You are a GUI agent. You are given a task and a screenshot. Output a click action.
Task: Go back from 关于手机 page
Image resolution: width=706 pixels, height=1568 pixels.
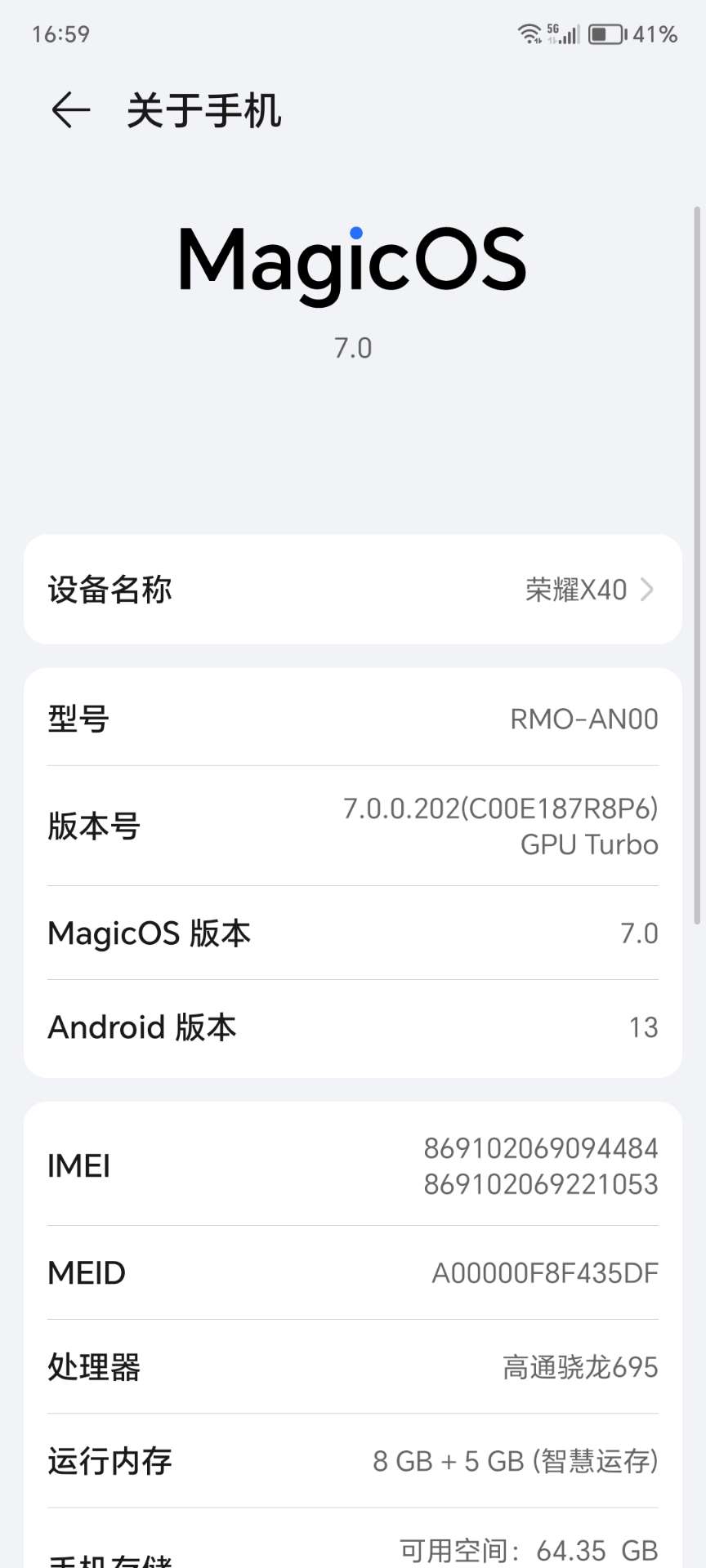[x=70, y=110]
